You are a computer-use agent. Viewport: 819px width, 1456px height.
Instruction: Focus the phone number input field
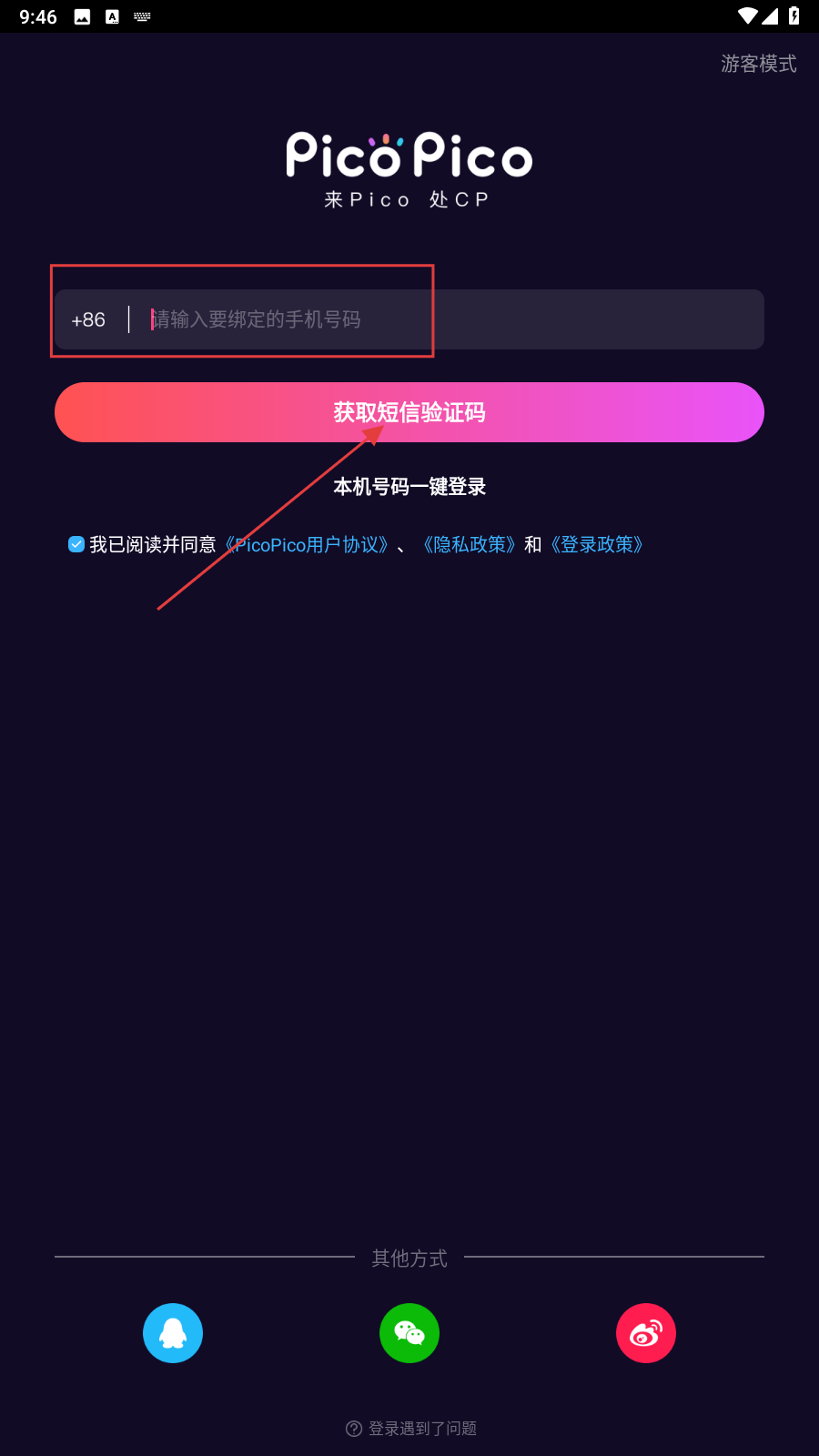(x=446, y=319)
